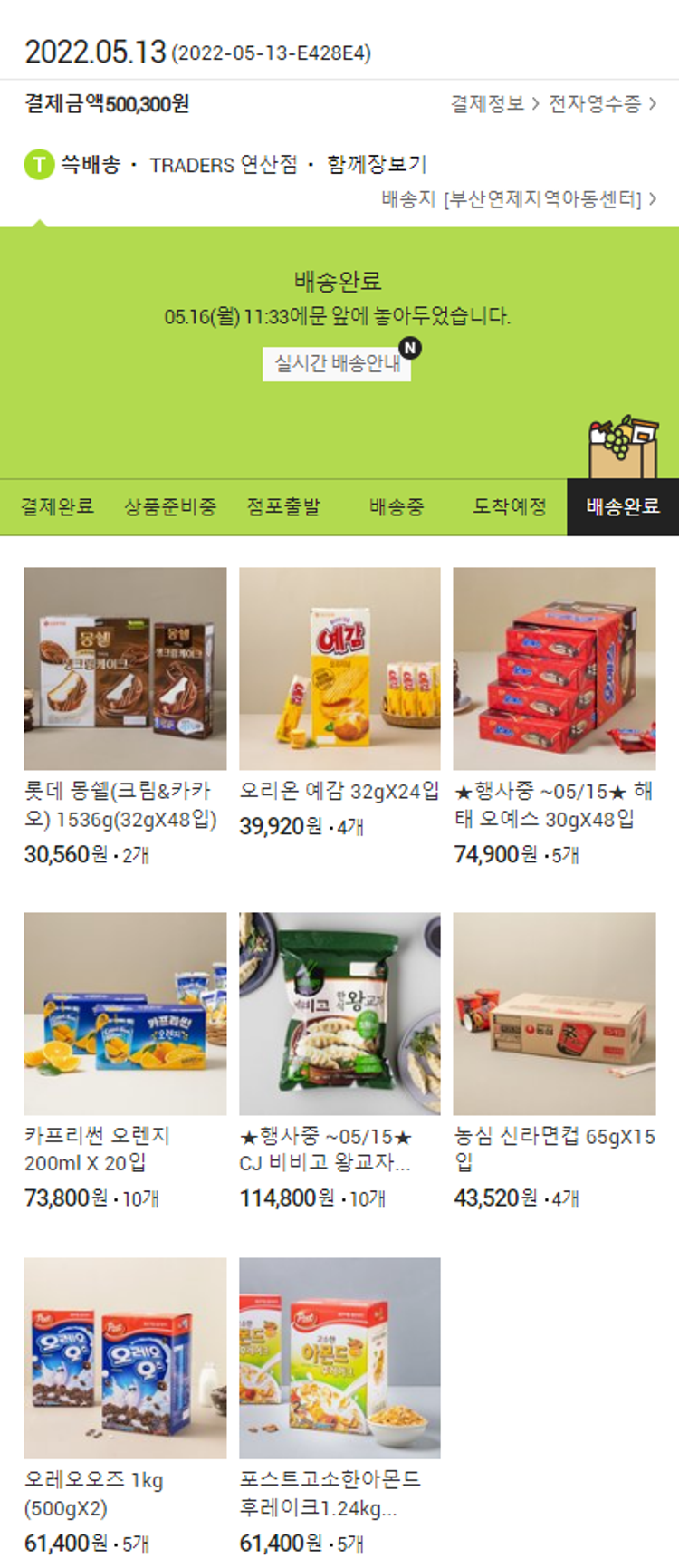Open 포스트 고소한 아몬드 후레이크 product

coord(339,1357)
